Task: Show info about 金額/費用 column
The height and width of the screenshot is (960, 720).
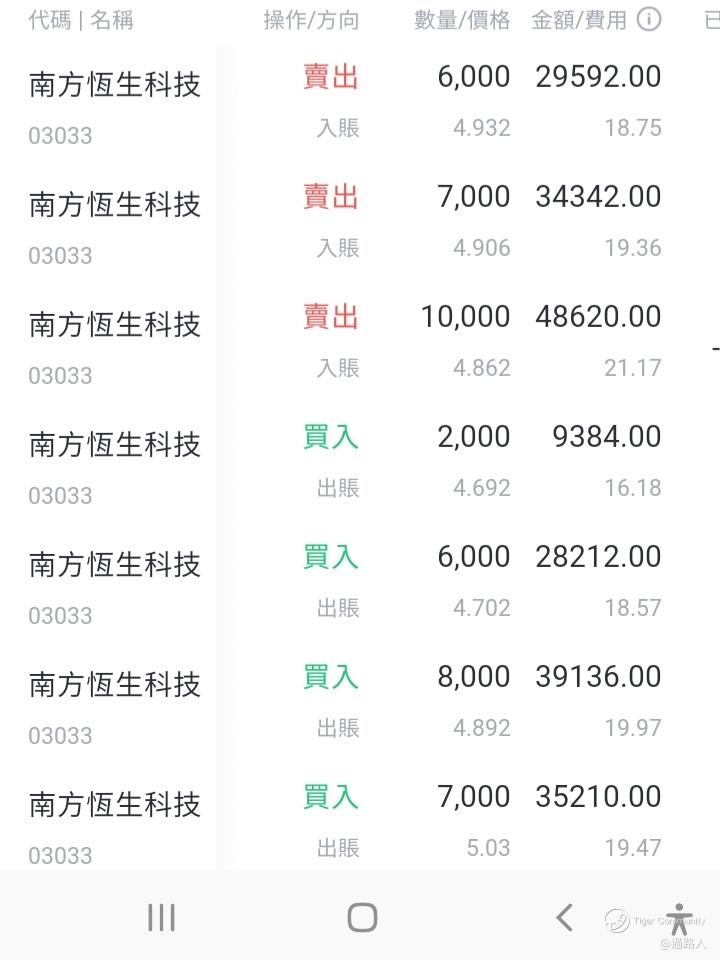Action: coord(649,20)
